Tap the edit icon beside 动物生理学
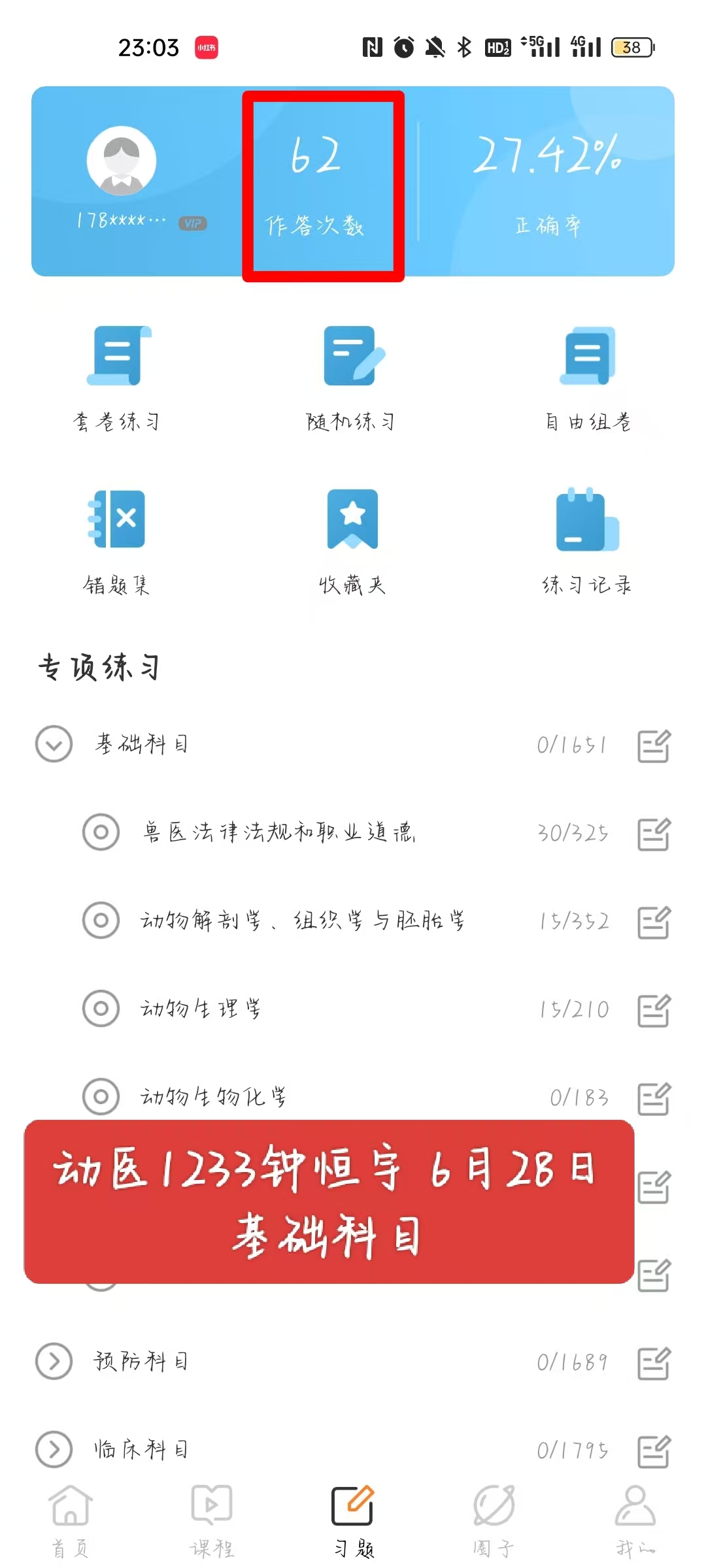Viewport: 706px width, 1568px height. (654, 1010)
